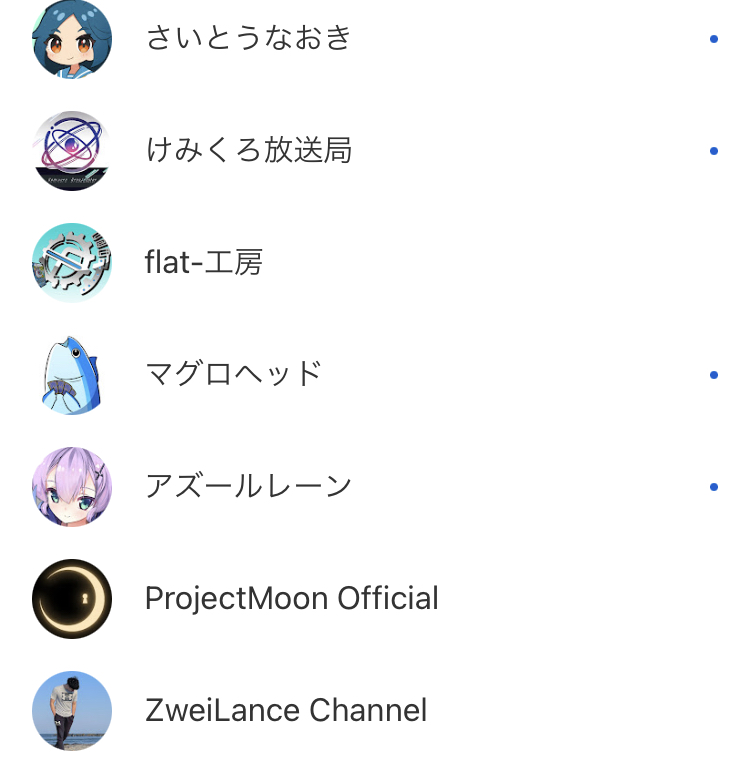Viewport: 750px width, 762px height.
Task: Choose ZweiLance Channel from the list
Action: pyautogui.click(x=286, y=710)
